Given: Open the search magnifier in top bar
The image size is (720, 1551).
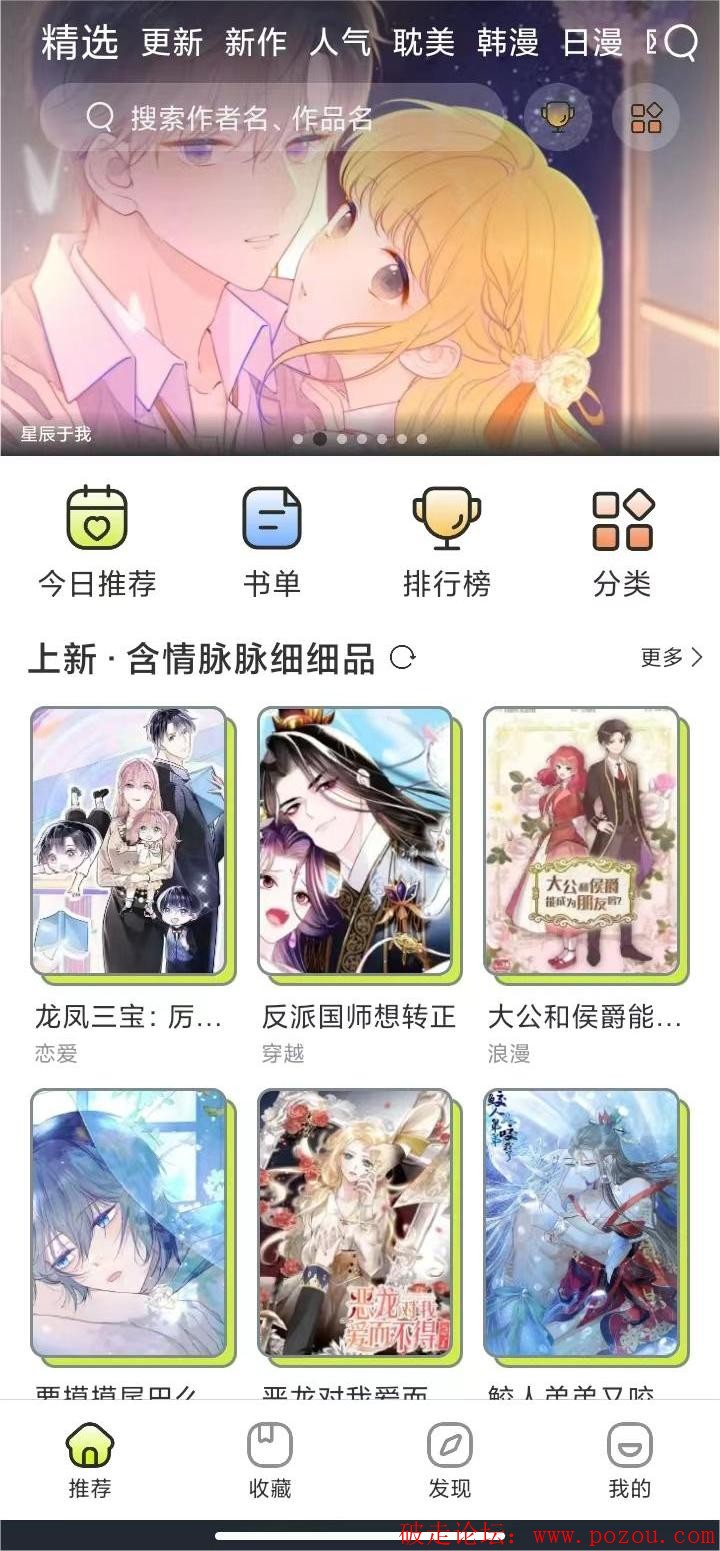Looking at the screenshot, I should 681,43.
